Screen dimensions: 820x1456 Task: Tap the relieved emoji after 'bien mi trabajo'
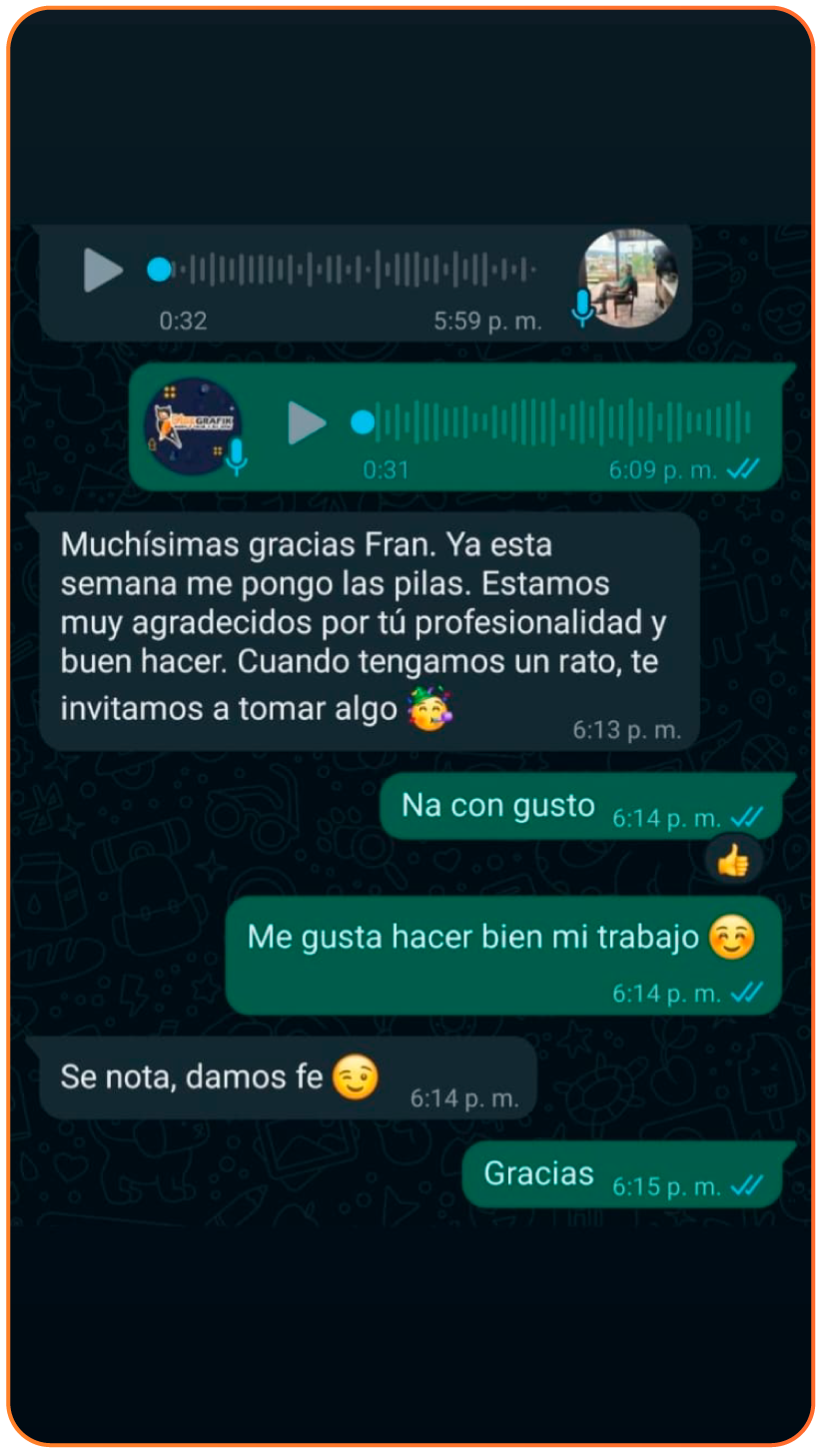point(730,937)
